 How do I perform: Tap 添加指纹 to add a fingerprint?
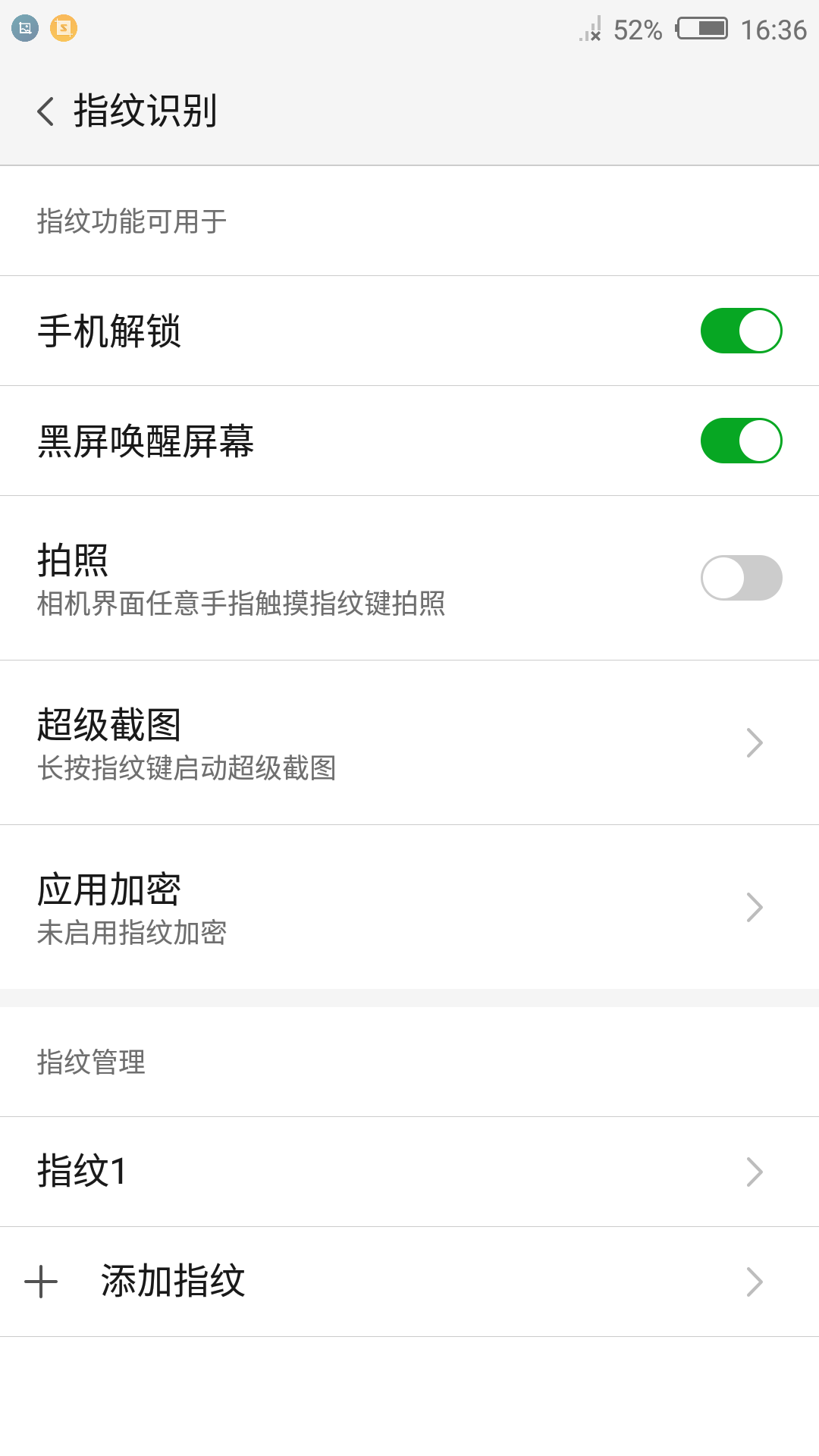(409, 1282)
